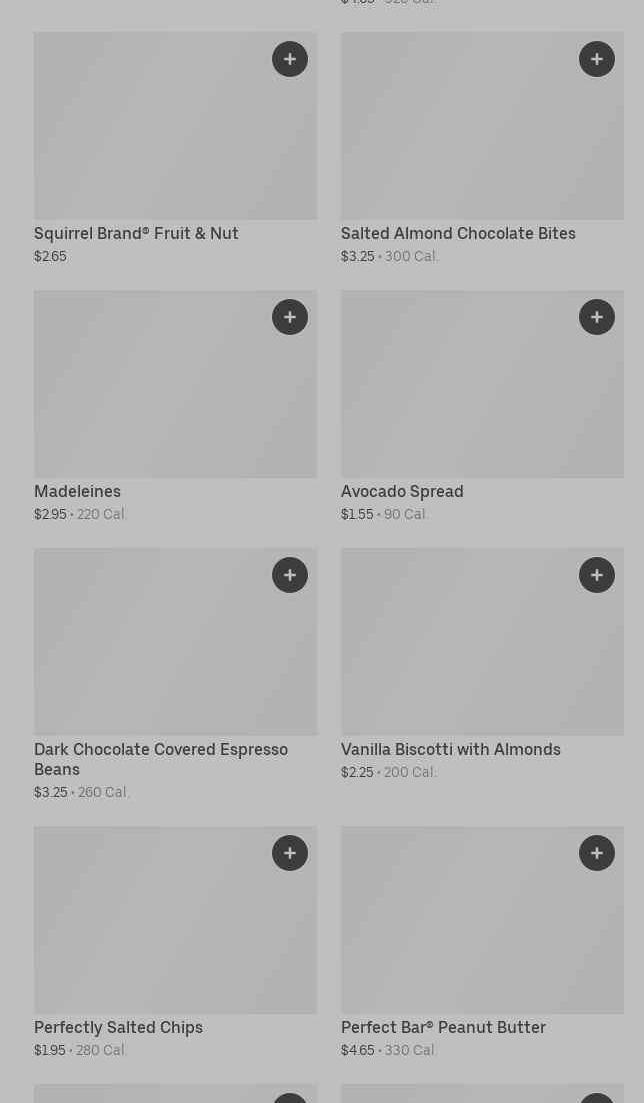
Task: Open the Squirrel Brand Fruit & Nut item
Action: pos(136,233)
